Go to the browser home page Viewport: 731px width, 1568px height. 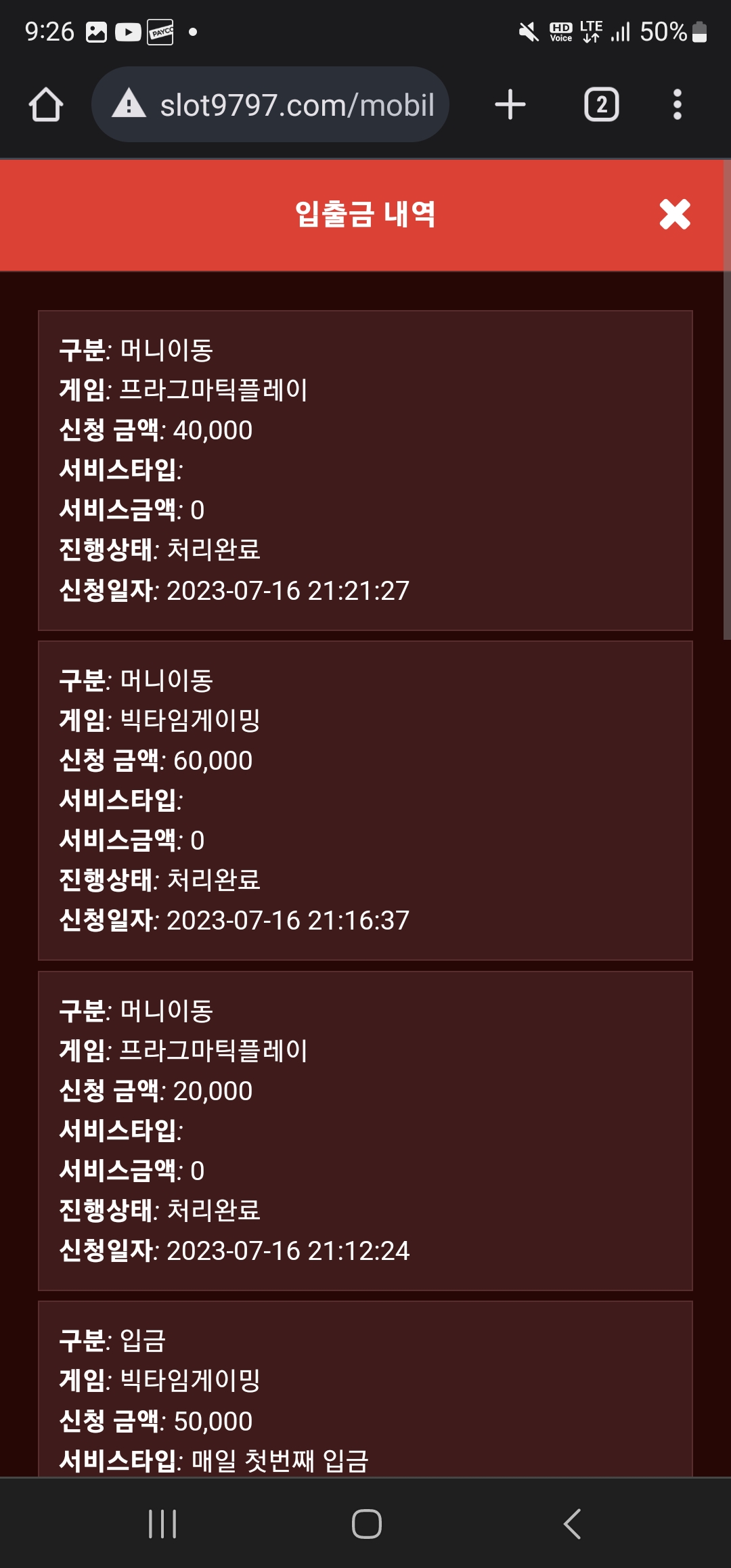pos(46,105)
